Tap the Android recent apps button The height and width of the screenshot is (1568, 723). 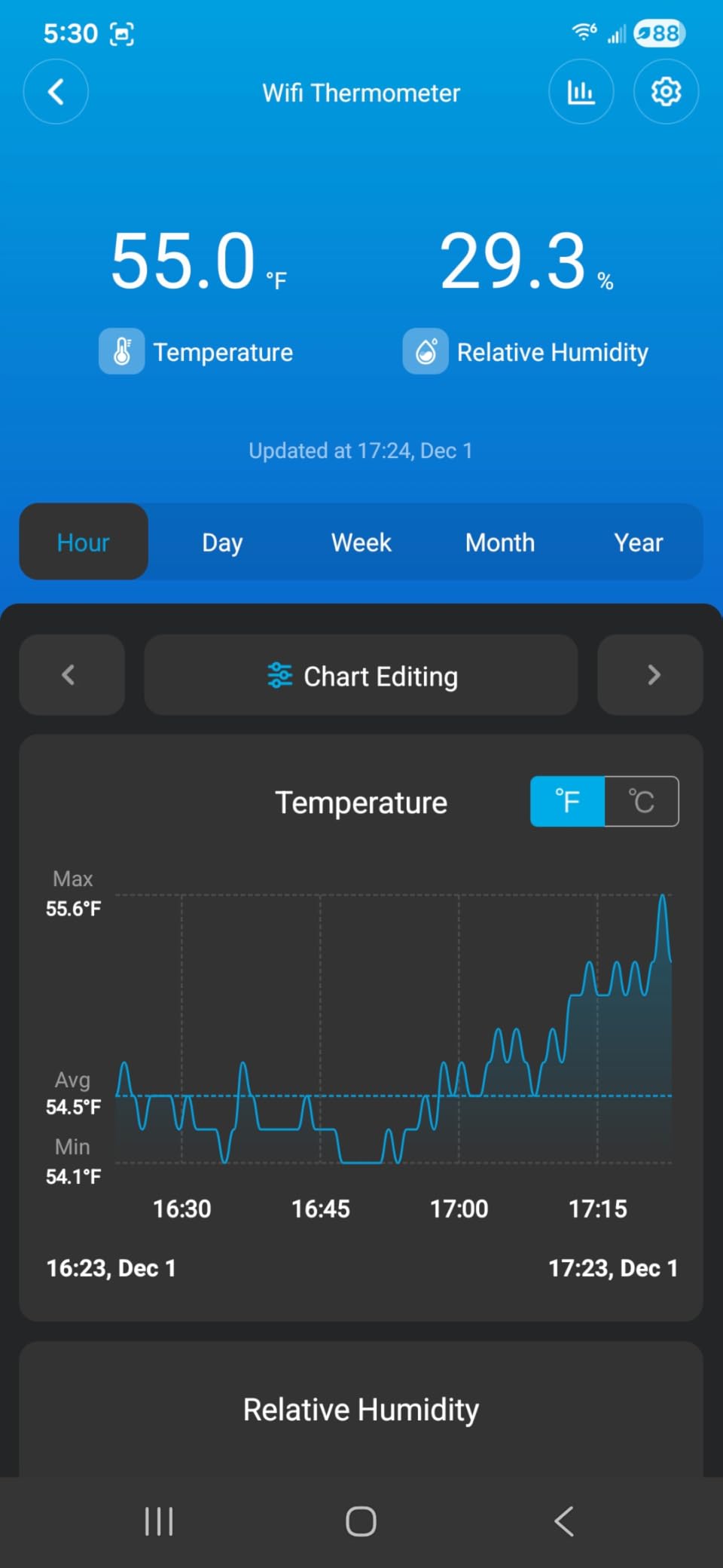[159, 1521]
